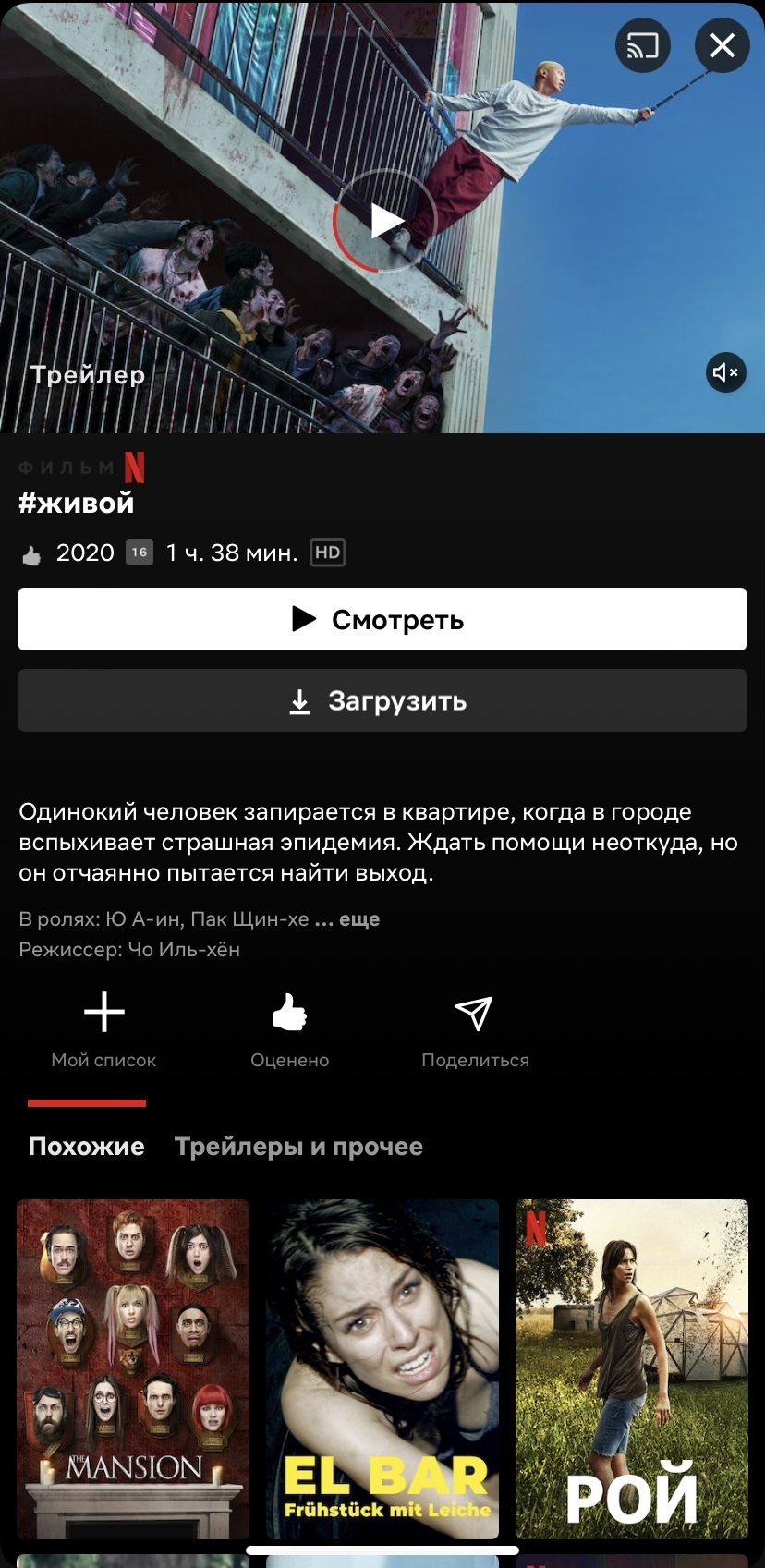The image size is (765, 1568).
Task: Download the movie with Загрузить
Action: point(382,700)
